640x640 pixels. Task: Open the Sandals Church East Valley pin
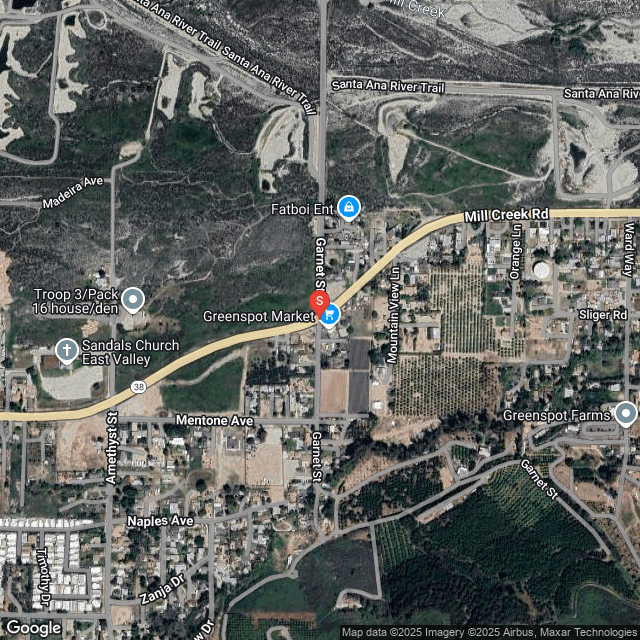[x=66, y=350]
